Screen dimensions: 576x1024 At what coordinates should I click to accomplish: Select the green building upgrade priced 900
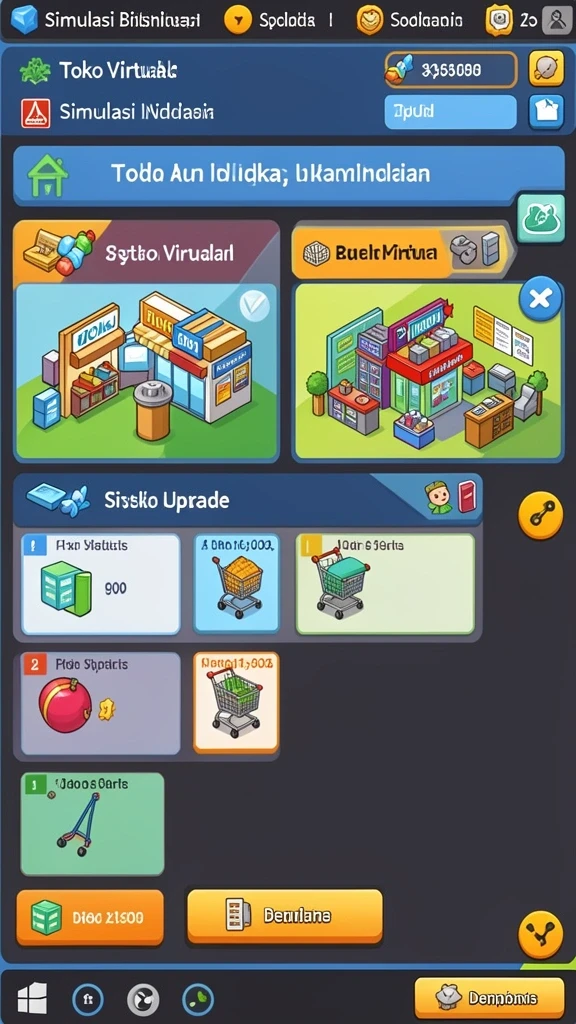(101, 584)
